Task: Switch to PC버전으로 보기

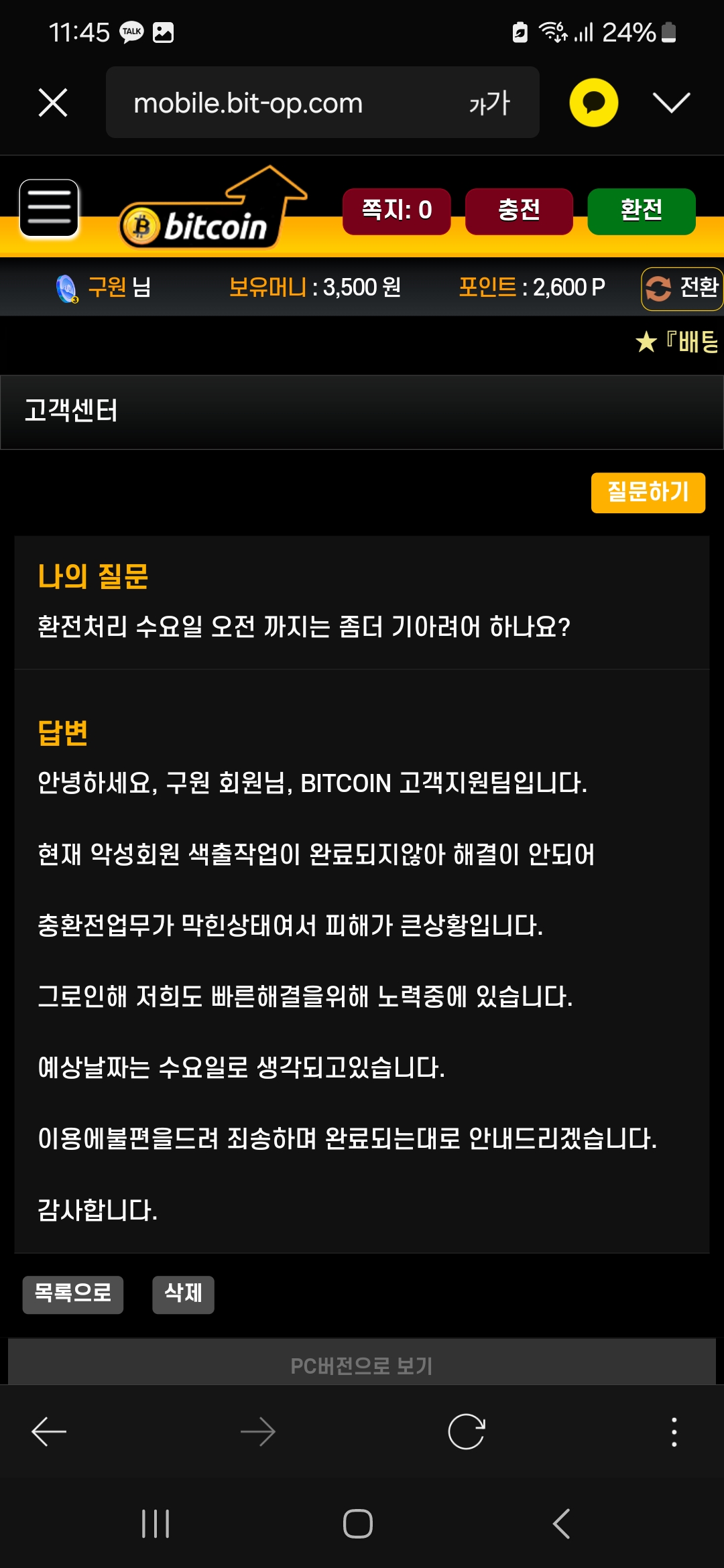Action: [362, 1365]
